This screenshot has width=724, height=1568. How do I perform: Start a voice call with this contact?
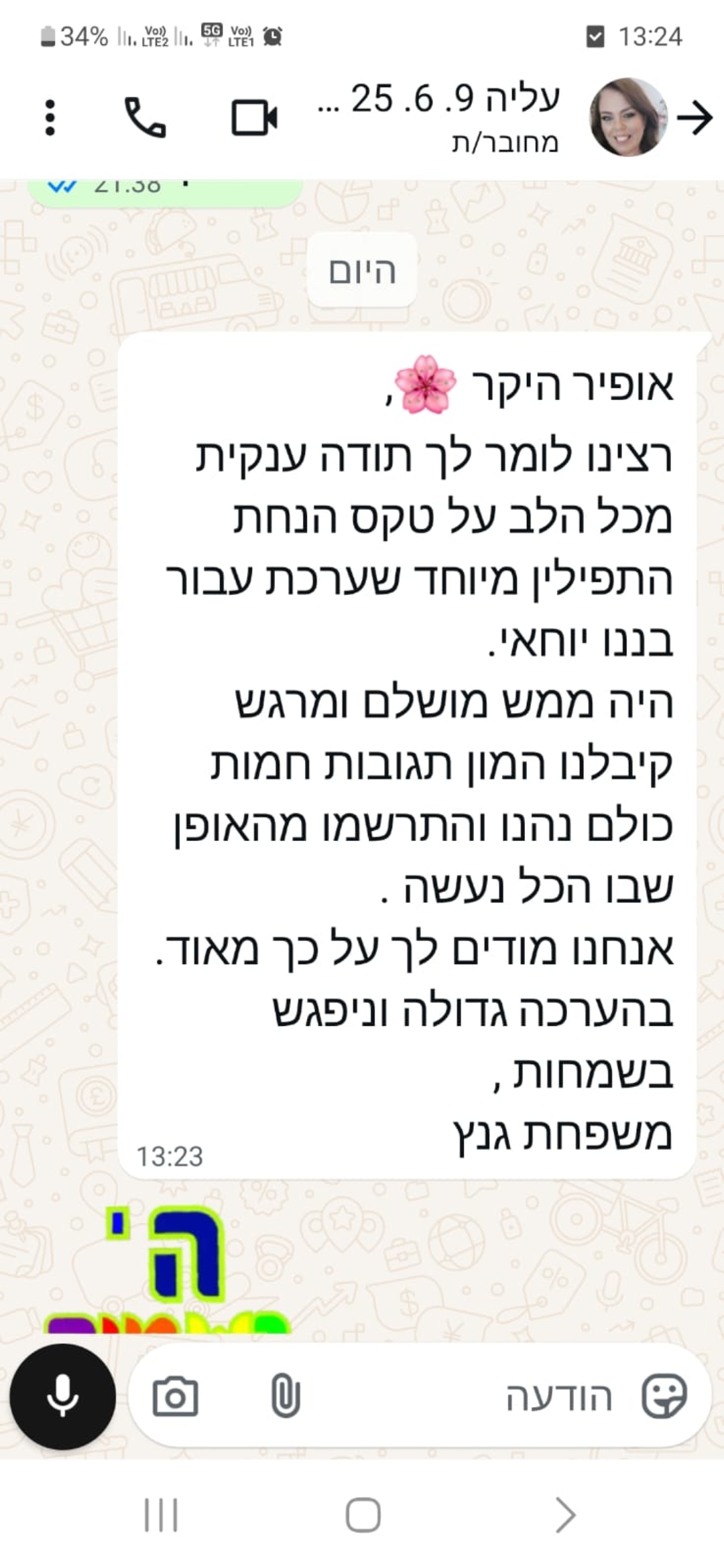click(145, 118)
